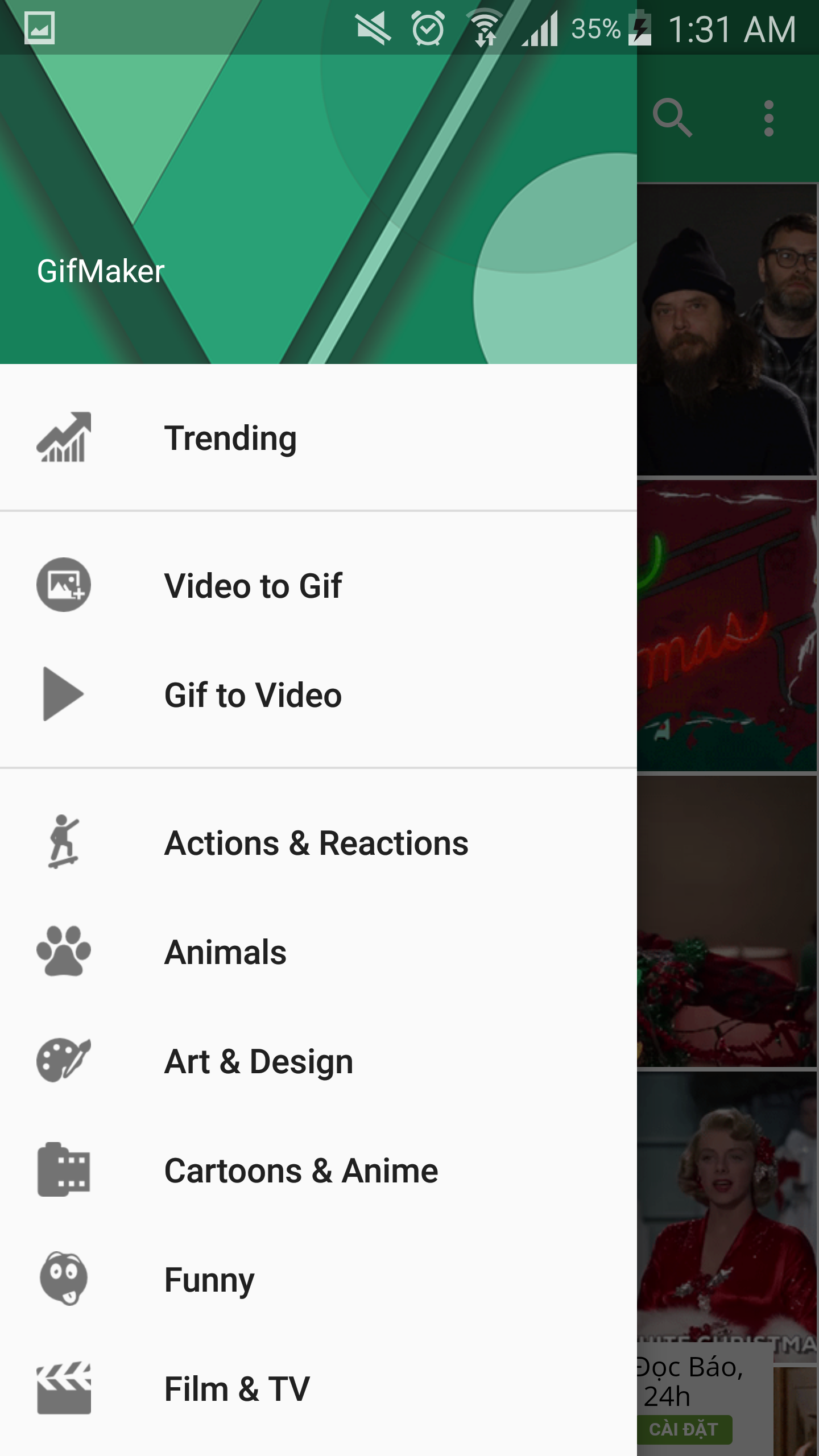Tap the search magnifier icon
819x1456 pixels.
[x=672, y=118]
